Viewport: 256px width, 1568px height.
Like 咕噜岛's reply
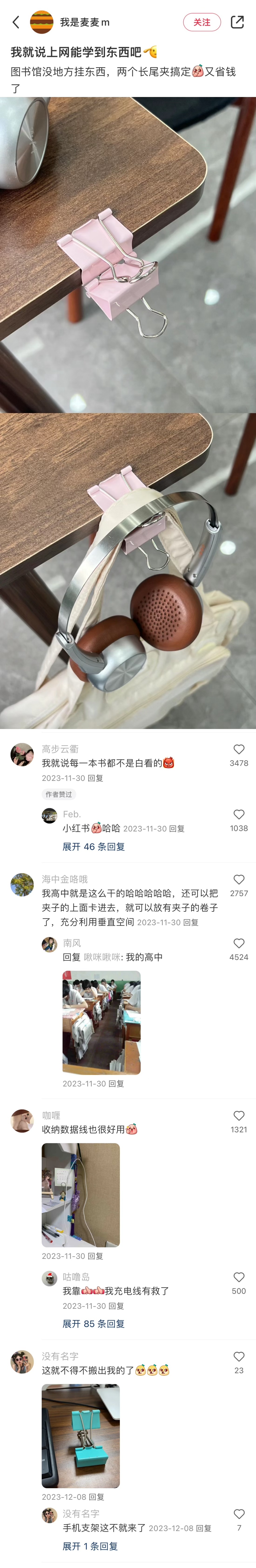239,1277
